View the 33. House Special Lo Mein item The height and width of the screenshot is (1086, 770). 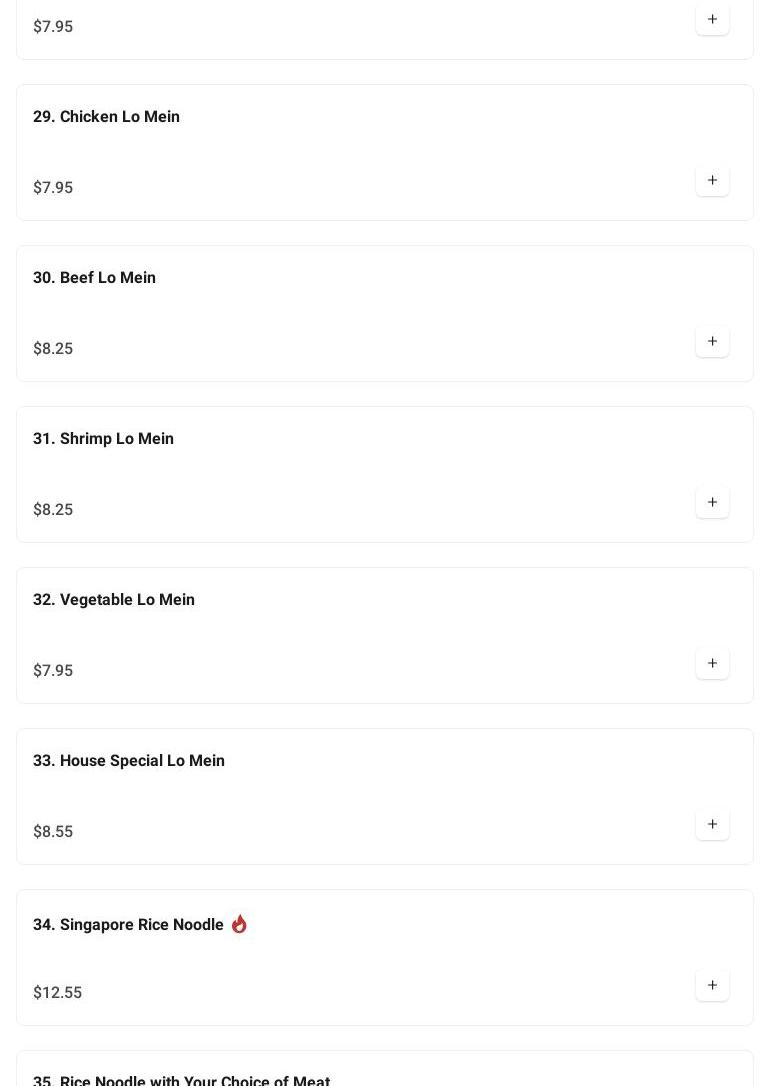point(129,761)
